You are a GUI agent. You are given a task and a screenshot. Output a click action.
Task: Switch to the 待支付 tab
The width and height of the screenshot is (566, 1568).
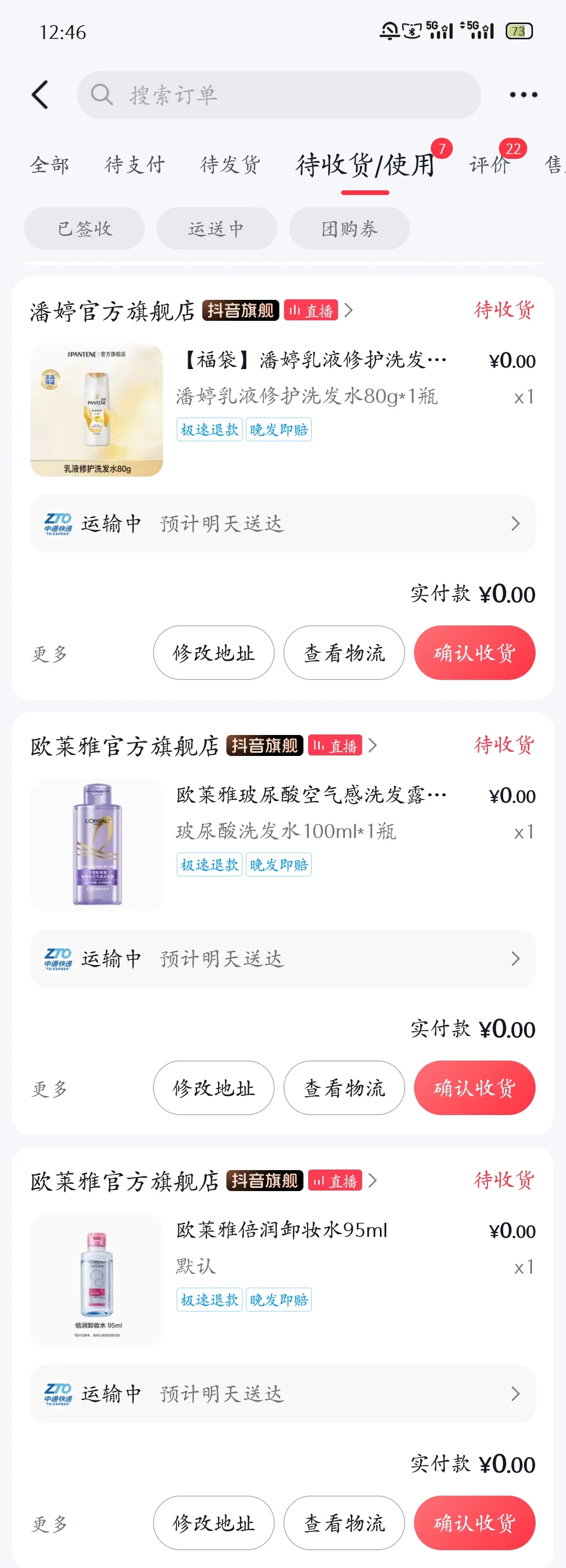click(x=135, y=165)
